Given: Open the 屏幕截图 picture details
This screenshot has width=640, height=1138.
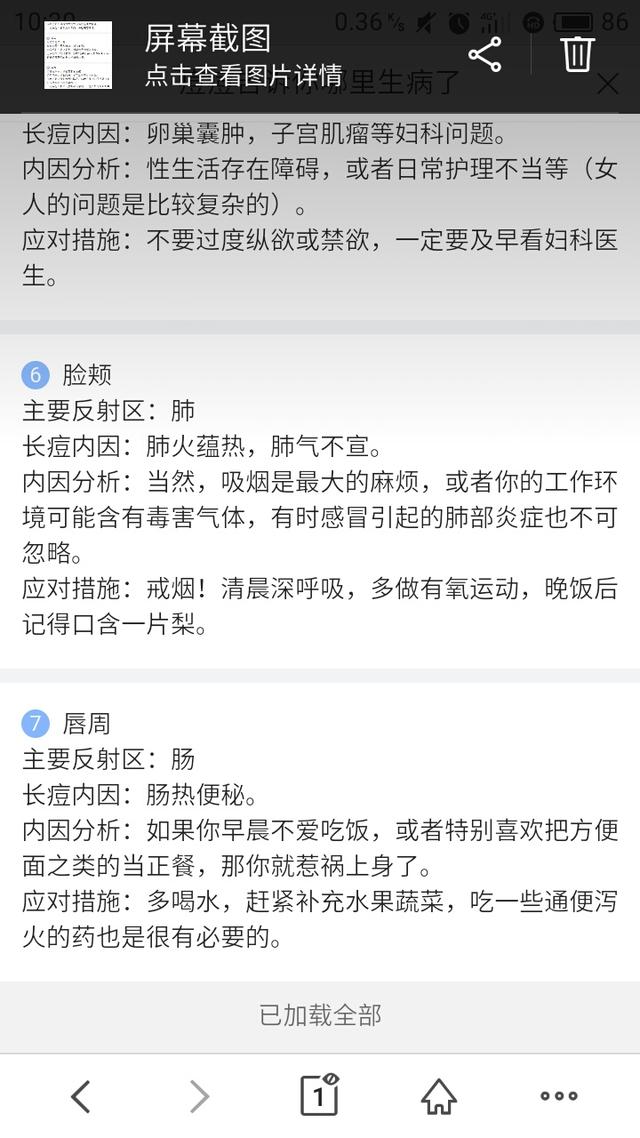Looking at the screenshot, I should [x=244, y=55].
